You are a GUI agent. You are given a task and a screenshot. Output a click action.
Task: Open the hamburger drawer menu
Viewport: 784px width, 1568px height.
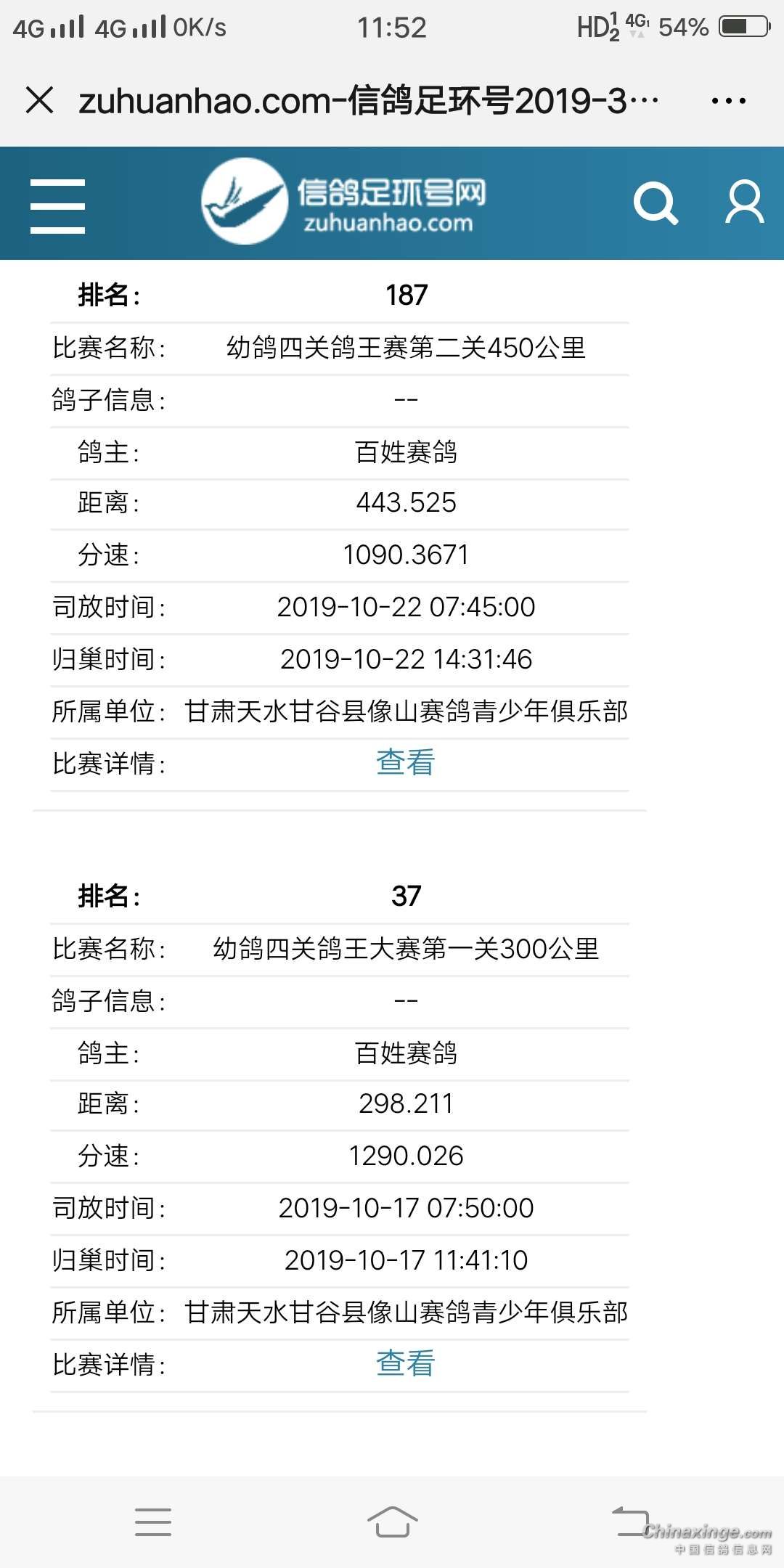pyautogui.click(x=57, y=205)
